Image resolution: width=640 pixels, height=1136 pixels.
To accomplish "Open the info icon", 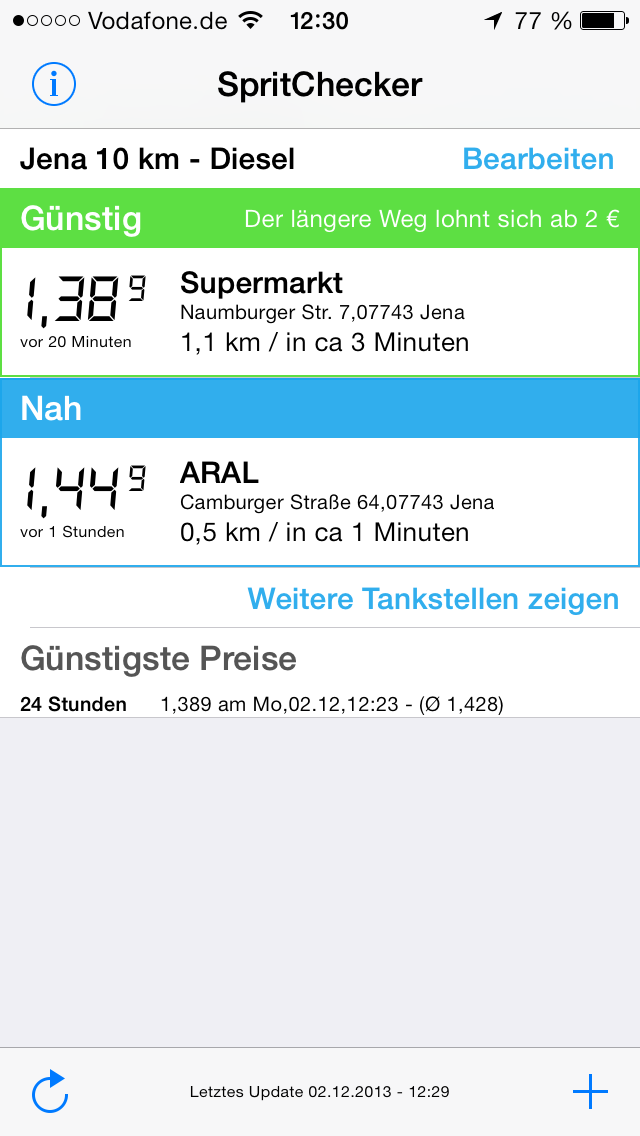I will pyautogui.click(x=54, y=85).
